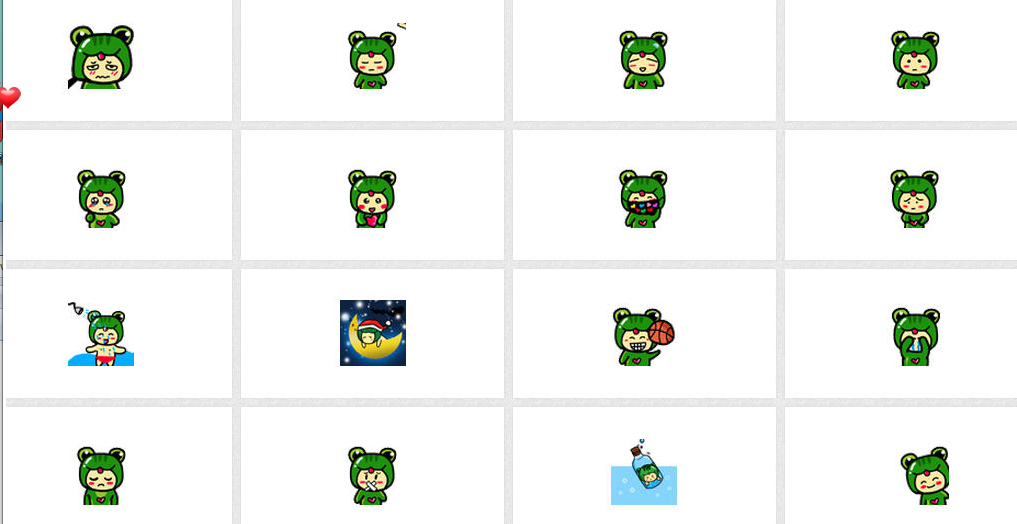Select the frog wearing colorful sunglasses
The image size is (1017, 524).
[x=643, y=198]
